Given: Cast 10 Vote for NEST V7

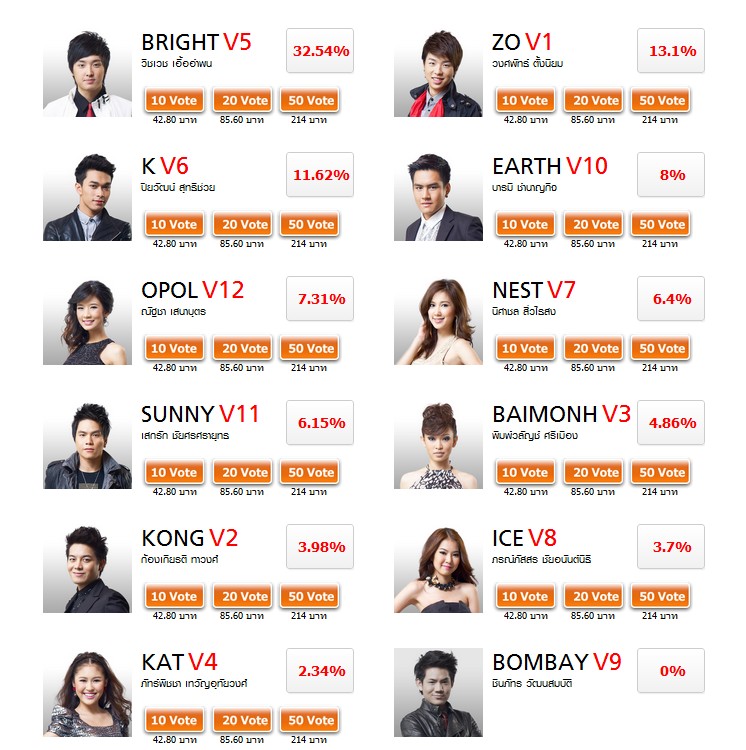Looking at the screenshot, I should point(526,348).
